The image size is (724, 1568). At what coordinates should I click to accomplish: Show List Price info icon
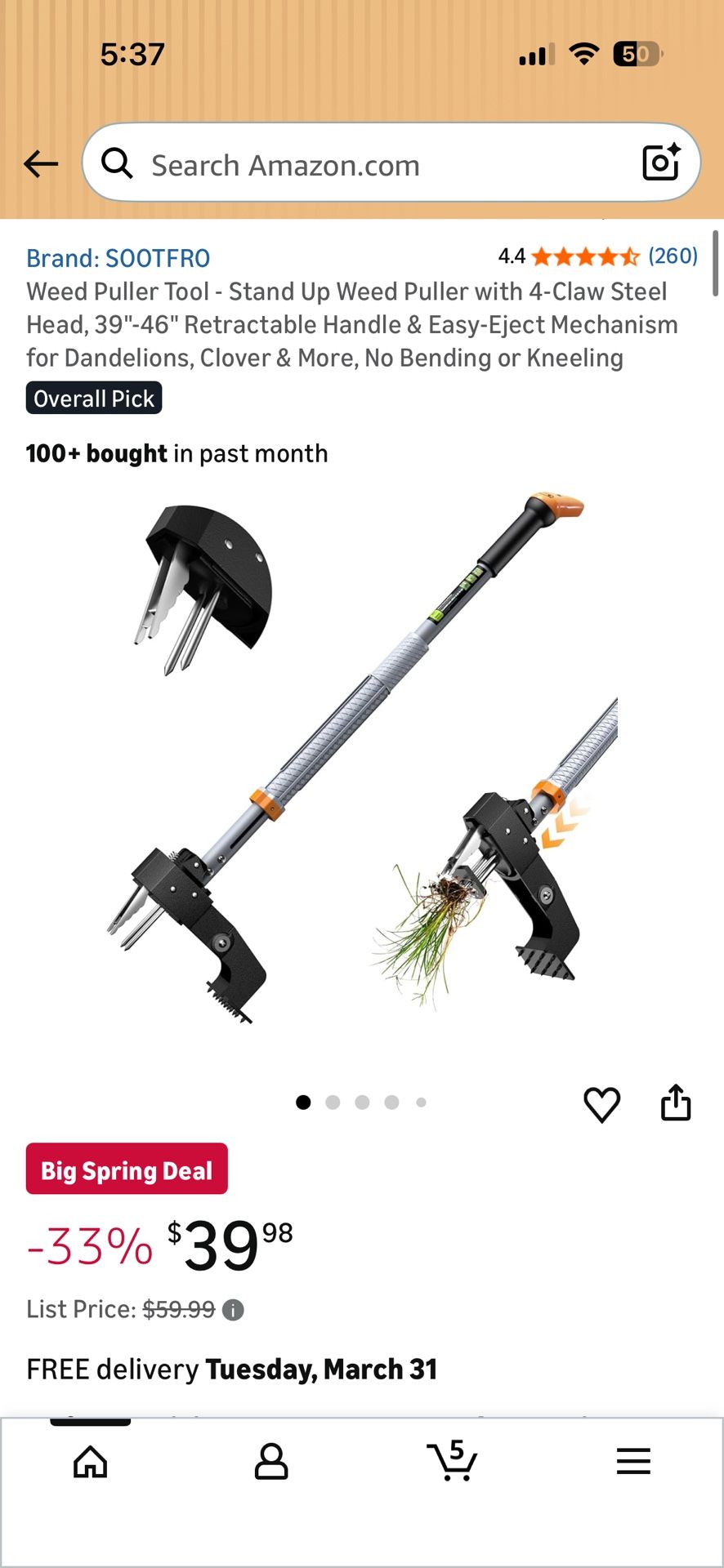[x=233, y=1310]
